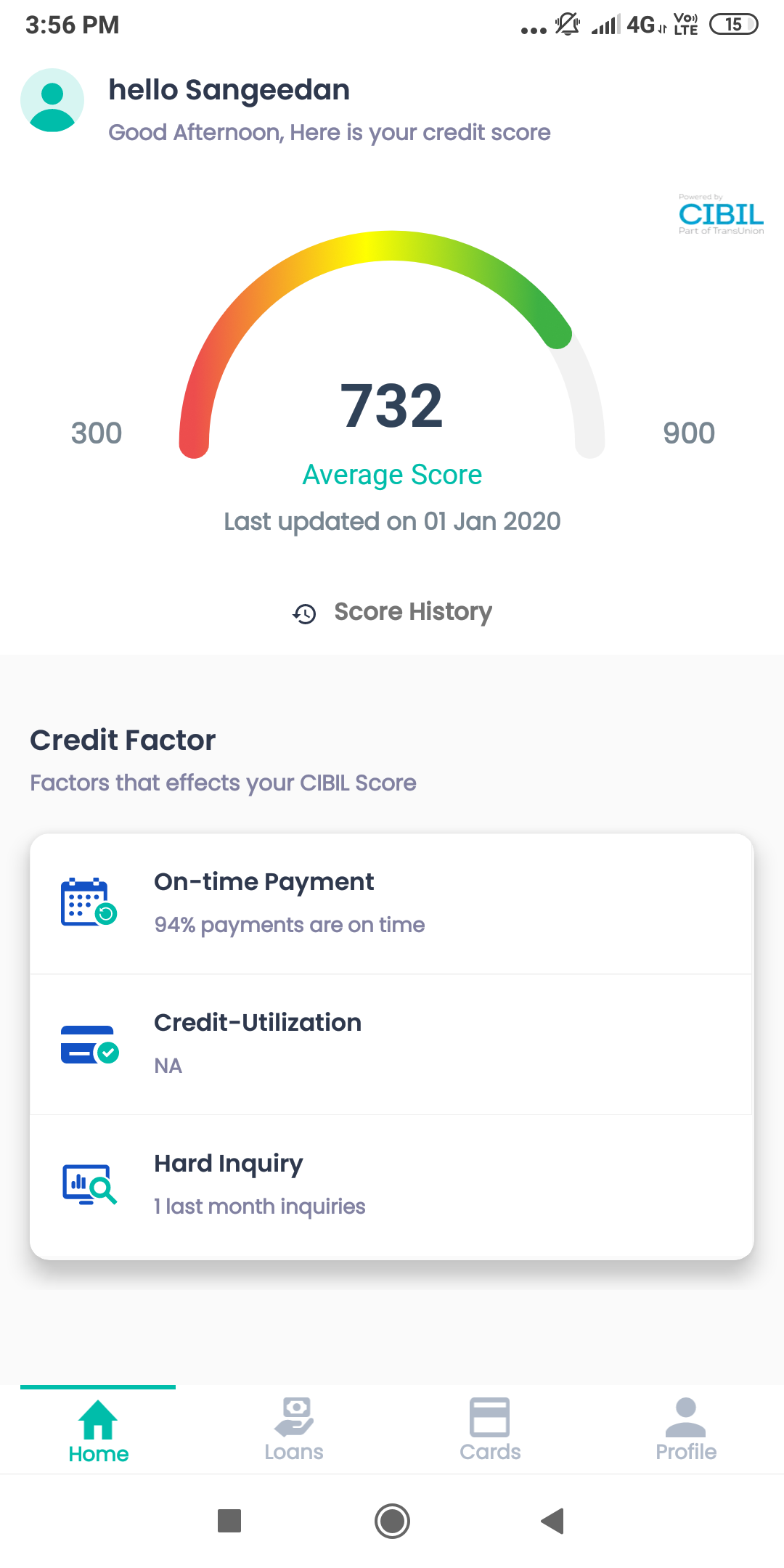Switch to the Cards tab

pyautogui.click(x=490, y=1431)
